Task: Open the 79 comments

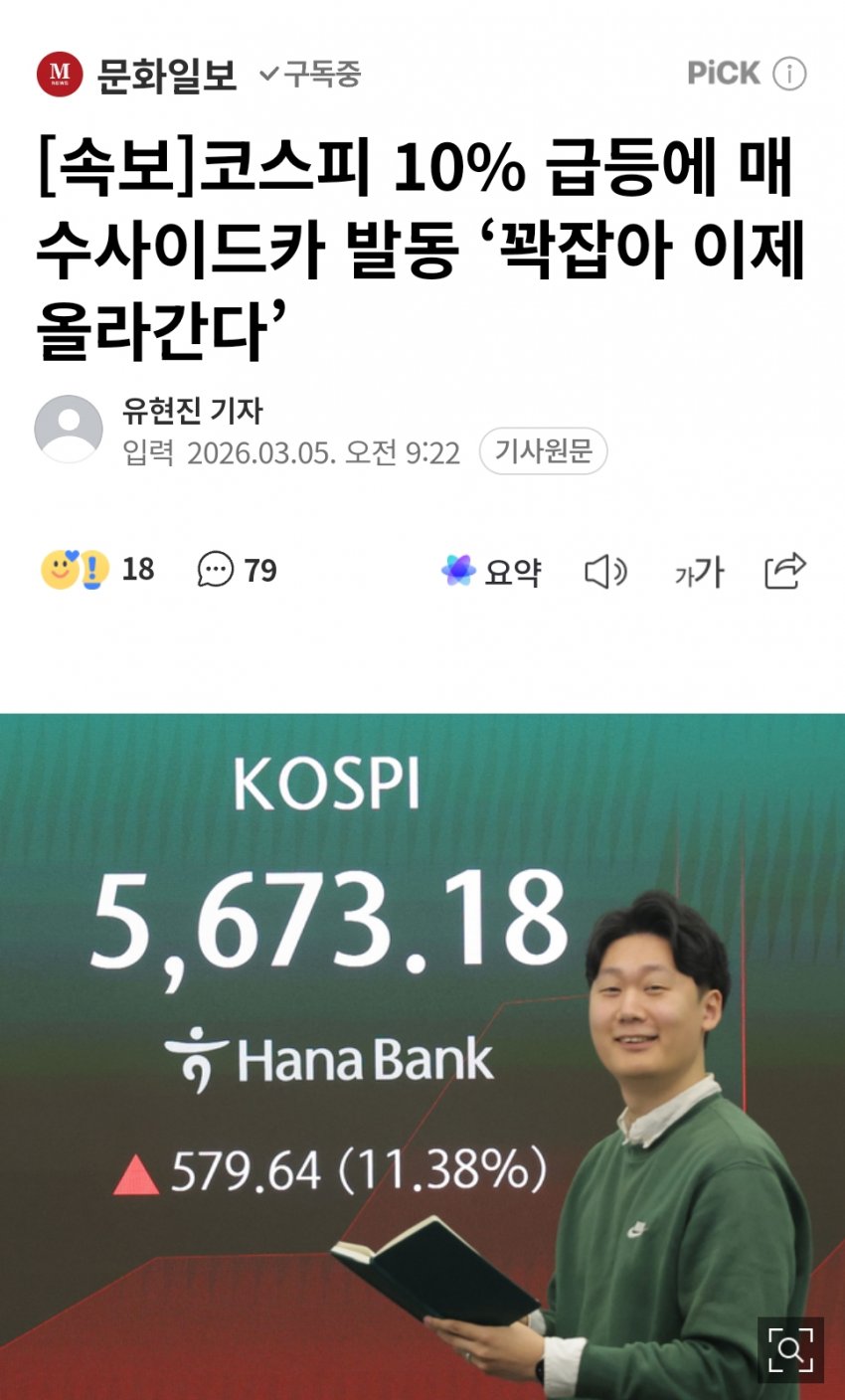Action: (237, 570)
